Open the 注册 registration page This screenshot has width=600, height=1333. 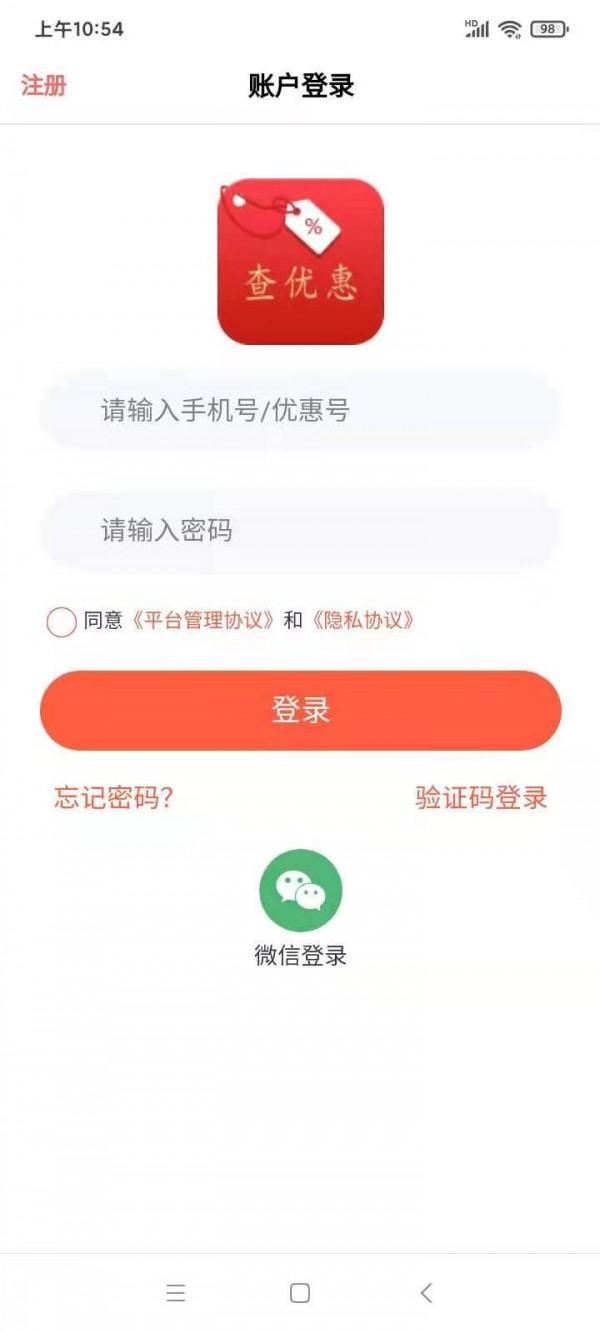point(43,86)
